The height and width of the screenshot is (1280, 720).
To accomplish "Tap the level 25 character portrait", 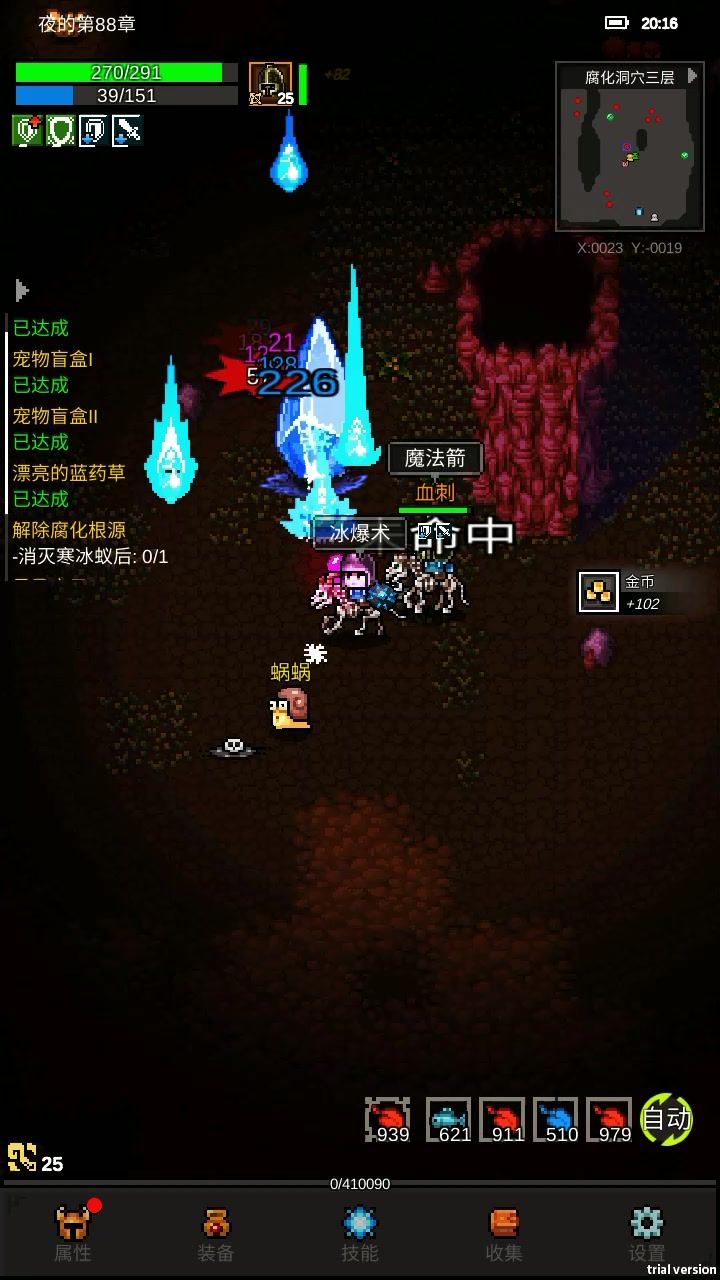I will pyautogui.click(x=270, y=84).
